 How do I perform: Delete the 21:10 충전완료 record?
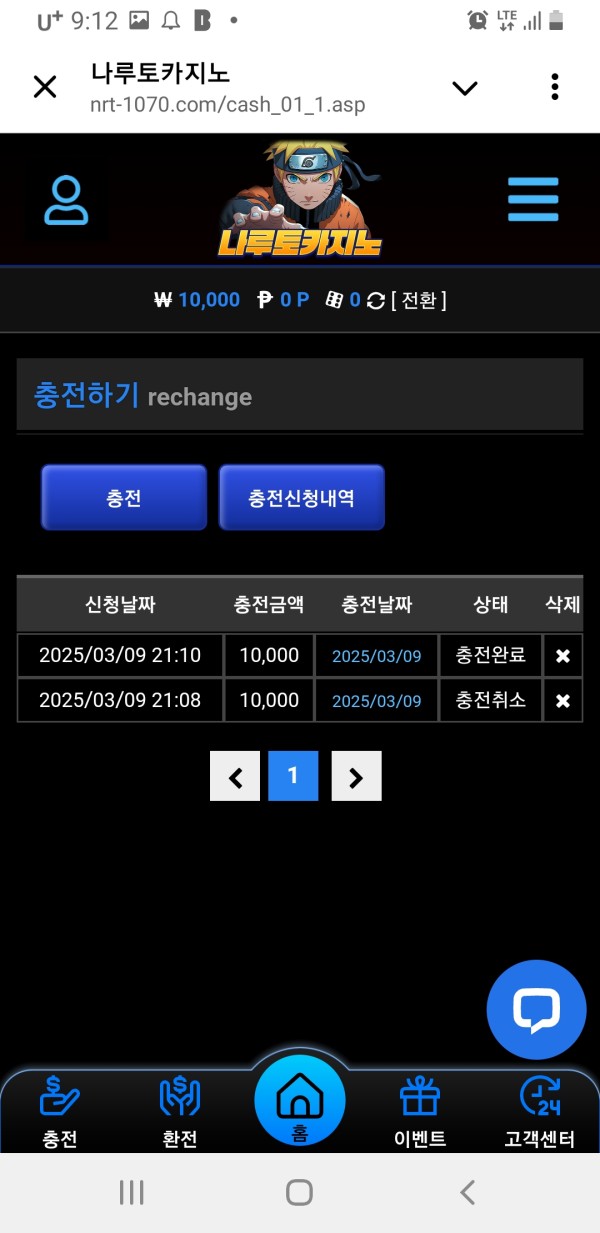click(x=562, y=656)
